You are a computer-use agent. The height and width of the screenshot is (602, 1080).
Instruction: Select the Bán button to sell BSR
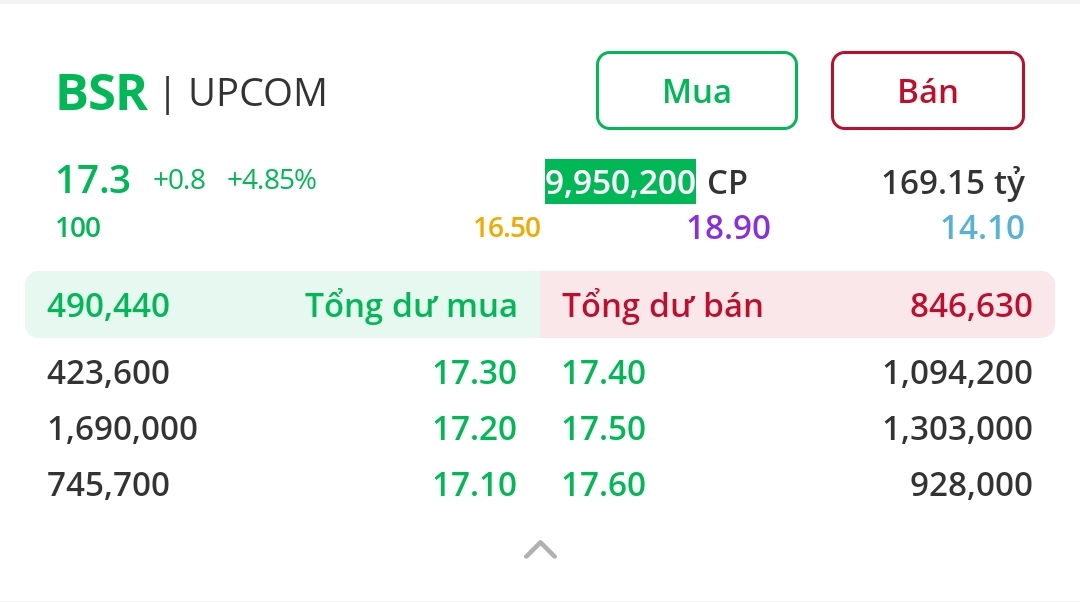pos(927,91)
